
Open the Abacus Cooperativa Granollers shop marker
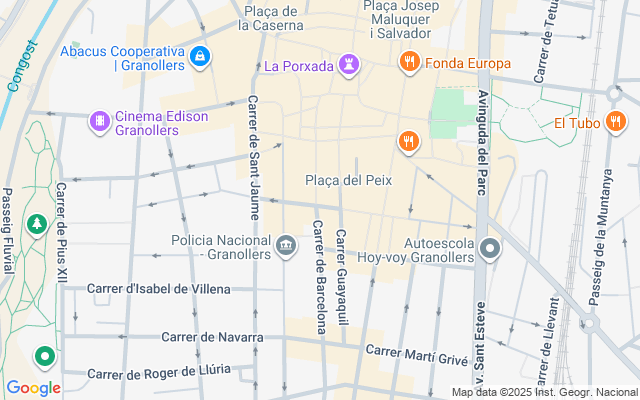click(200, 57)
